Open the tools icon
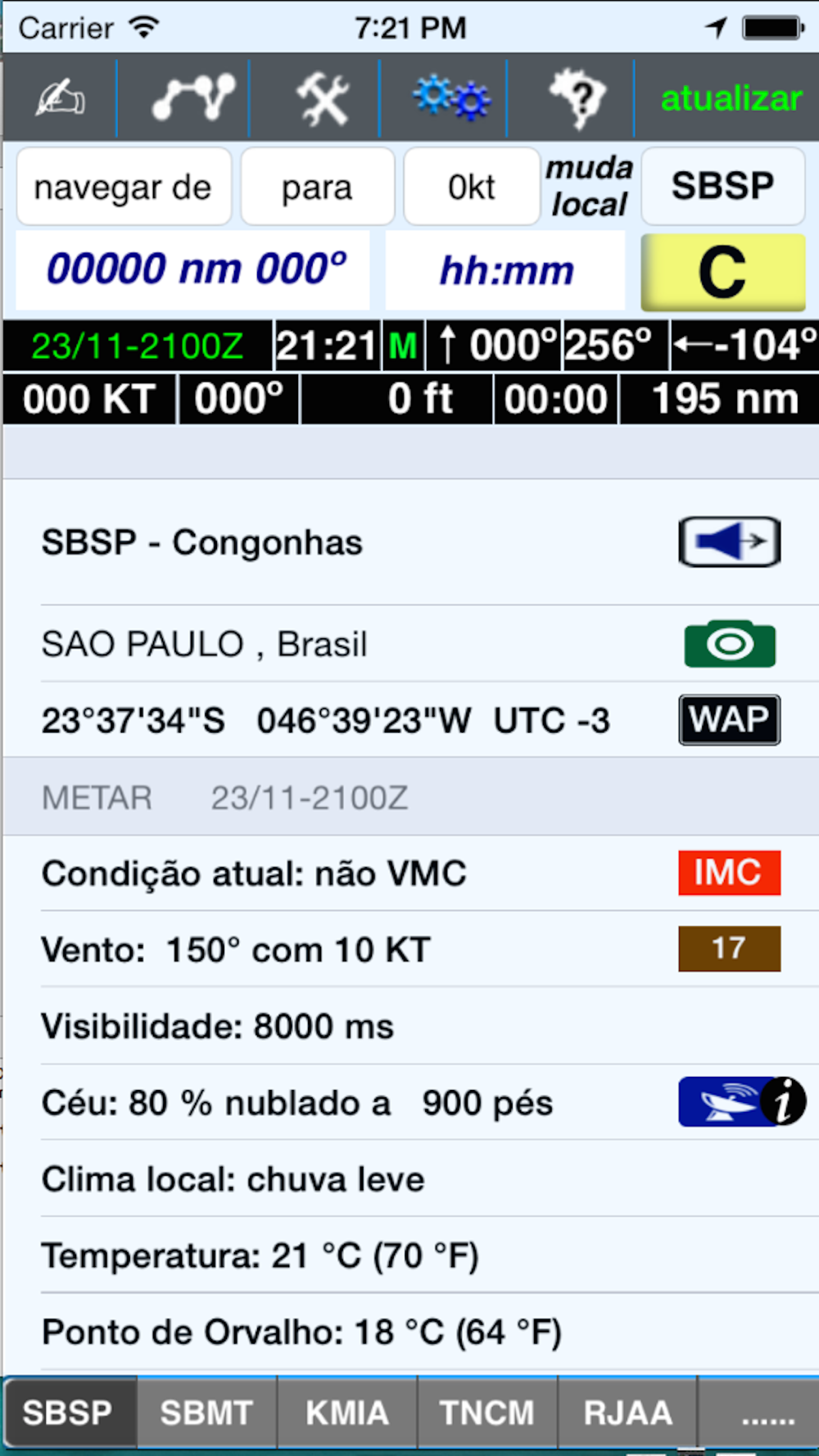 322,98
